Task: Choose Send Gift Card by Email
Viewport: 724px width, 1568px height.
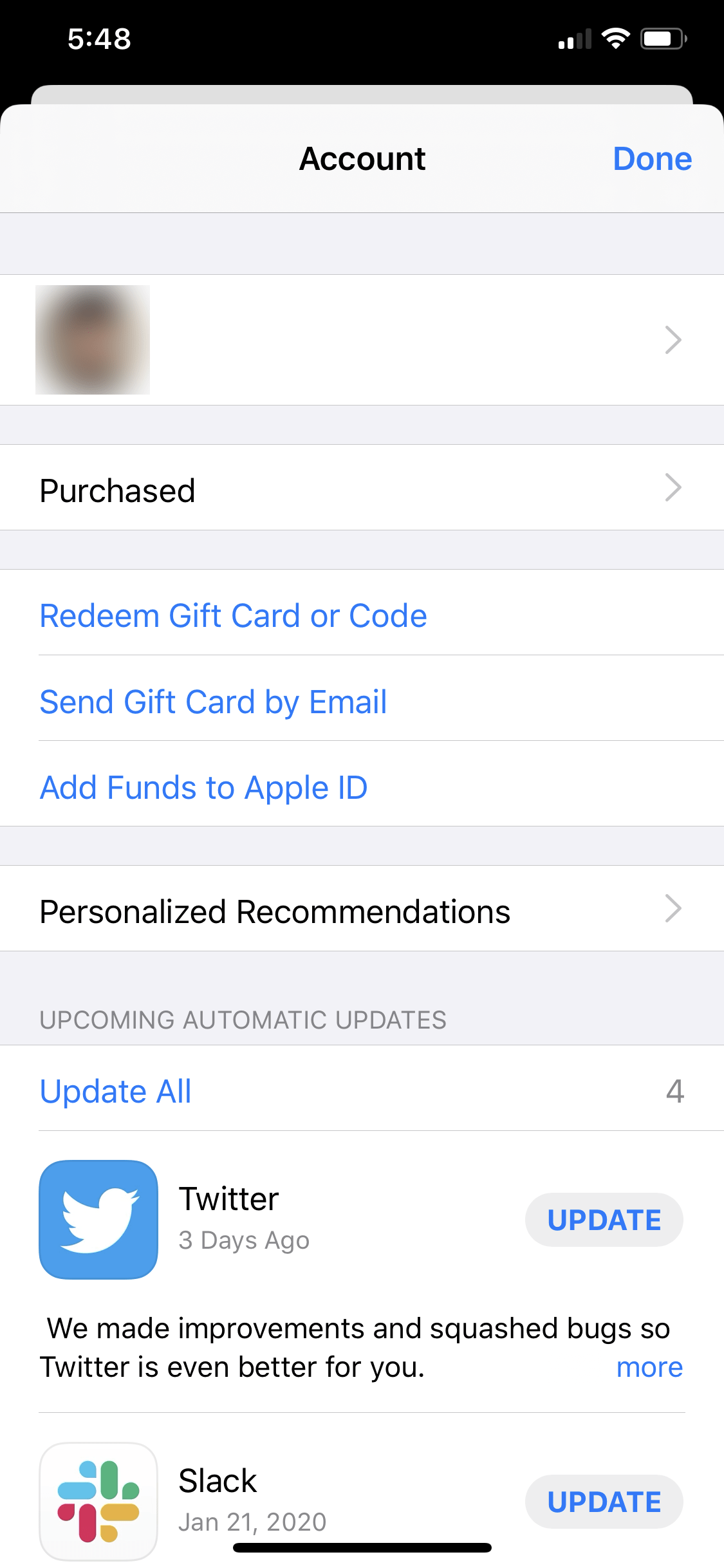Action: [x=213, y=702]
